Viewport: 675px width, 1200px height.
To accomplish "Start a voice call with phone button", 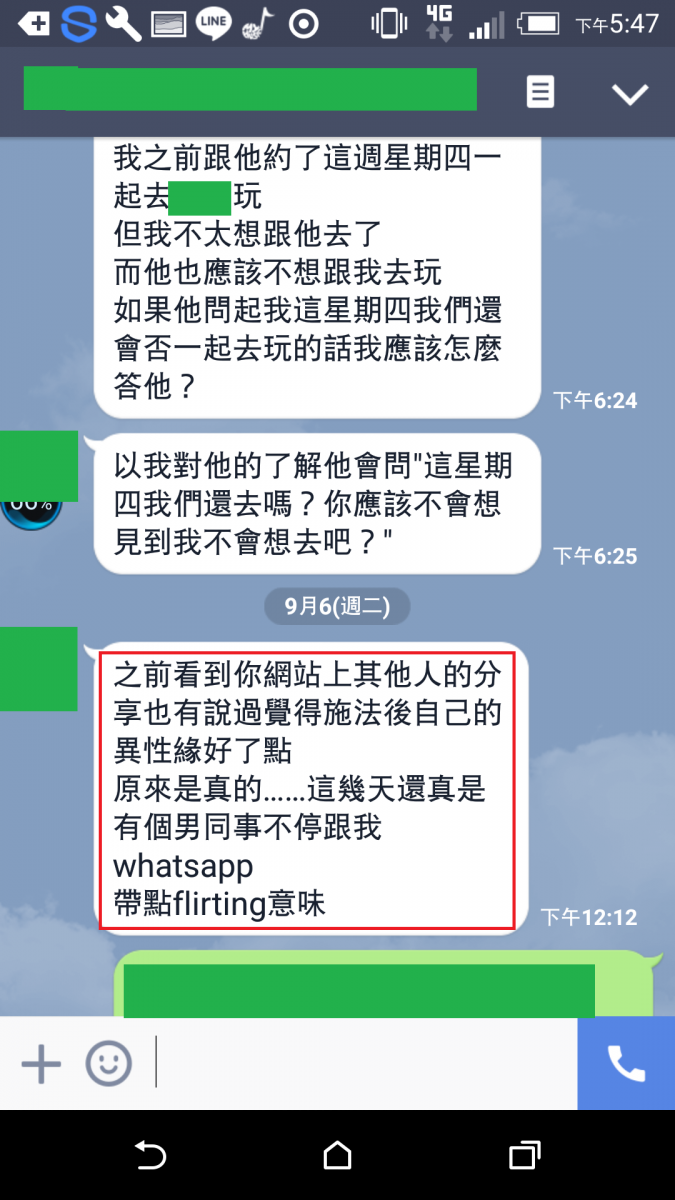I will (626, 1064).
